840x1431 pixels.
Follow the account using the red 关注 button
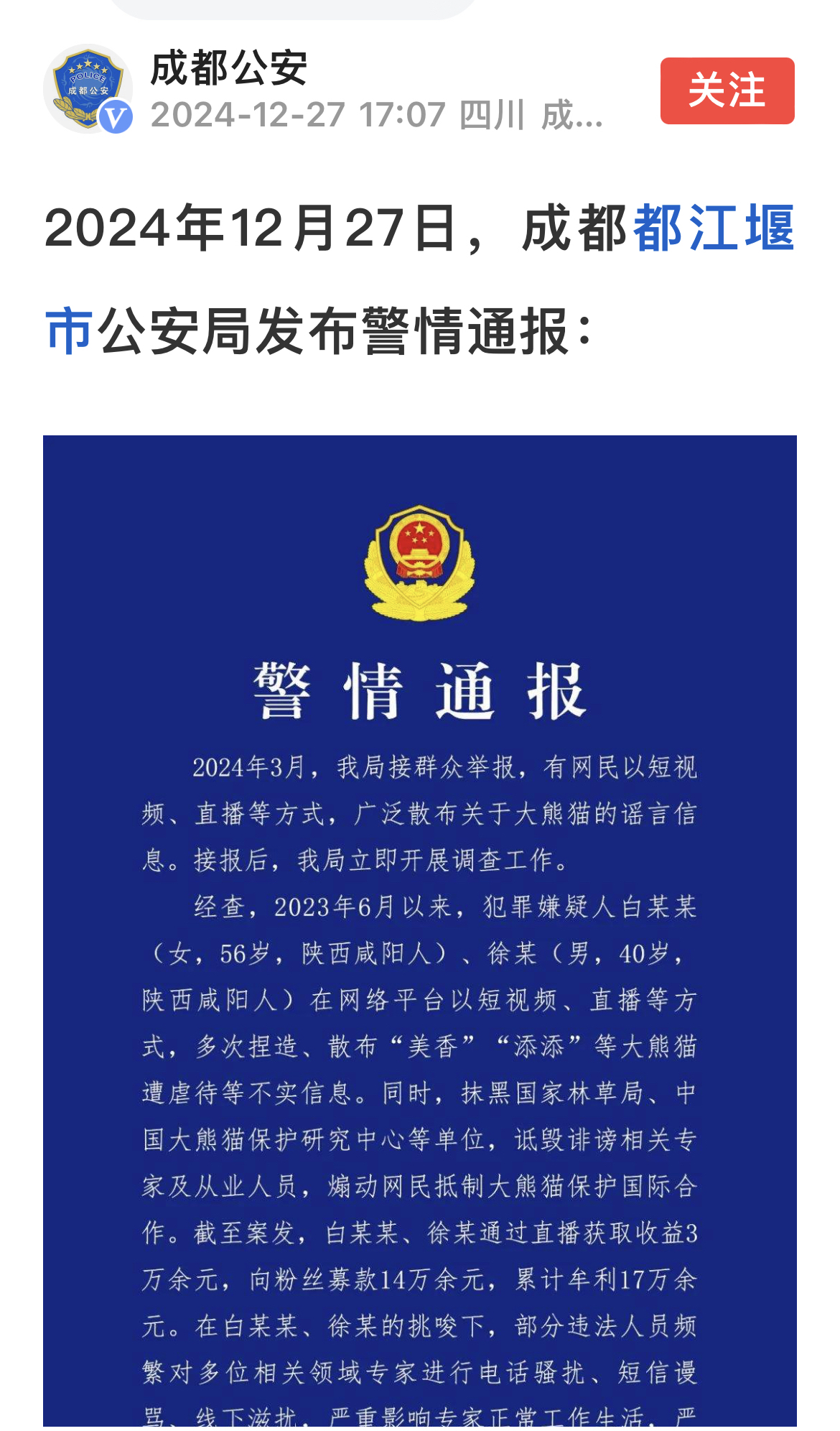coord(727,90)
